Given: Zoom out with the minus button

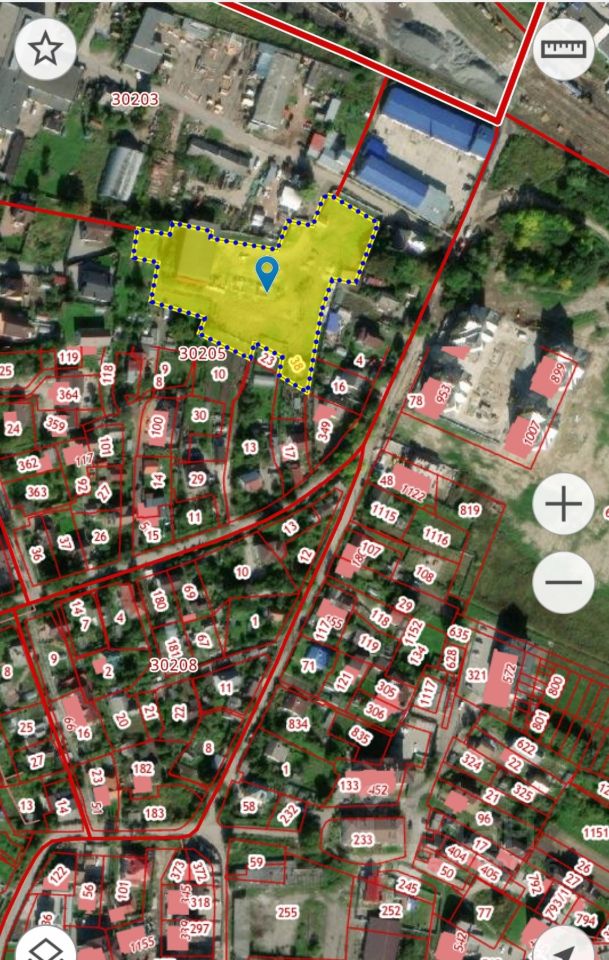Looking at the screenshot, I should click(563, 582).
